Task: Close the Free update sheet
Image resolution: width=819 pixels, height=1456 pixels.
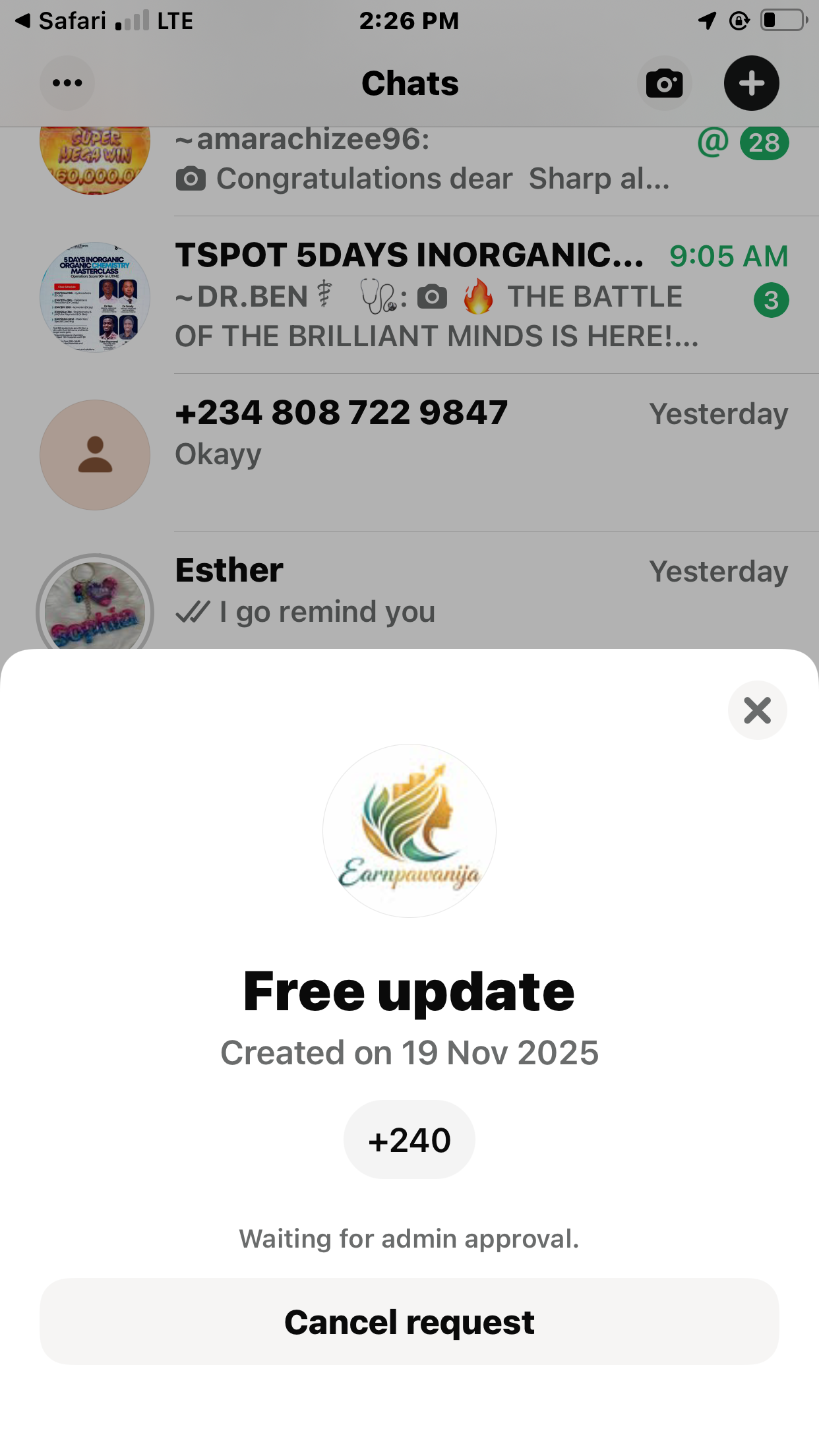Action: (x=757, y=710)
